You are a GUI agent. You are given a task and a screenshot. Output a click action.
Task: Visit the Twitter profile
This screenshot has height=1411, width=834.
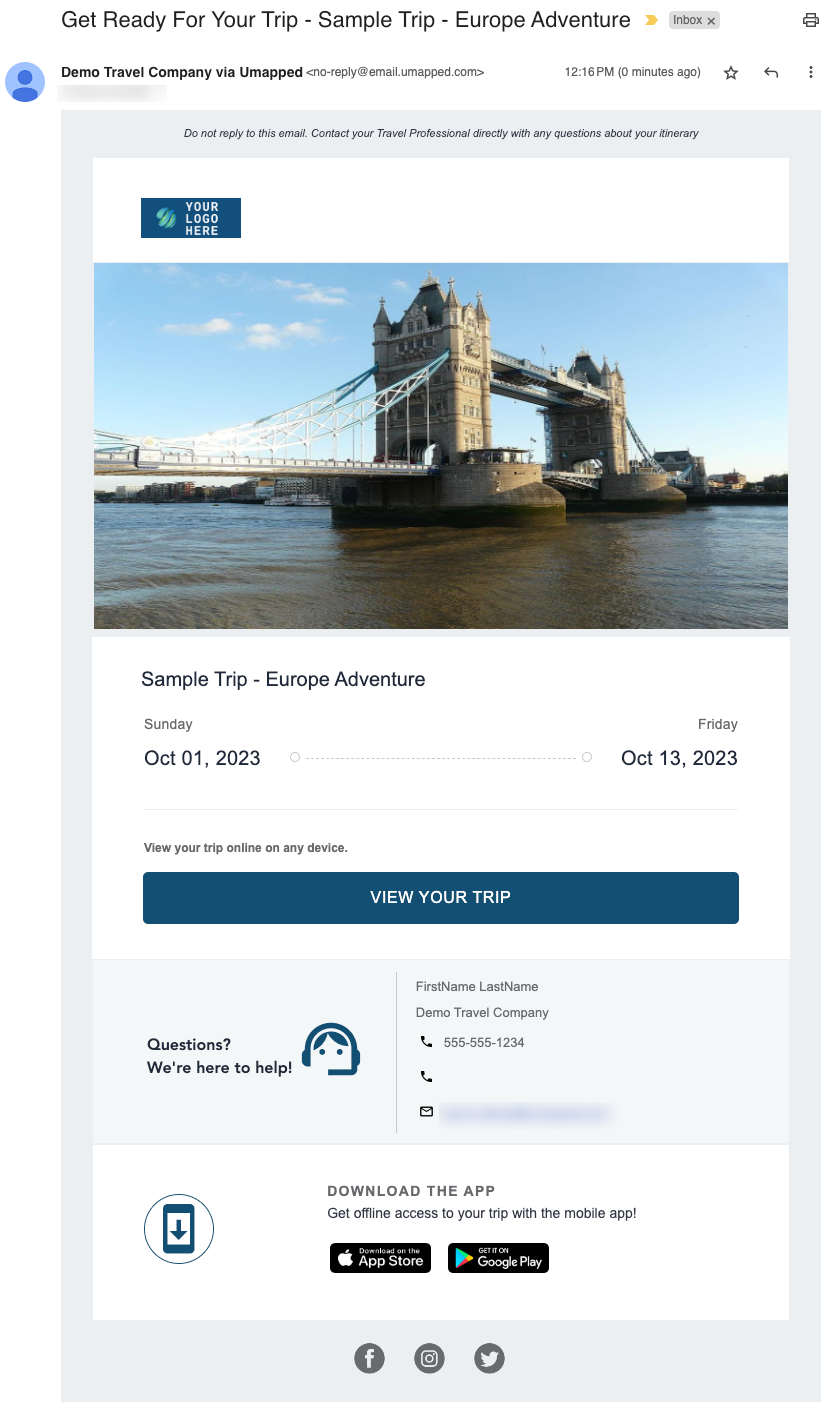489,1358
